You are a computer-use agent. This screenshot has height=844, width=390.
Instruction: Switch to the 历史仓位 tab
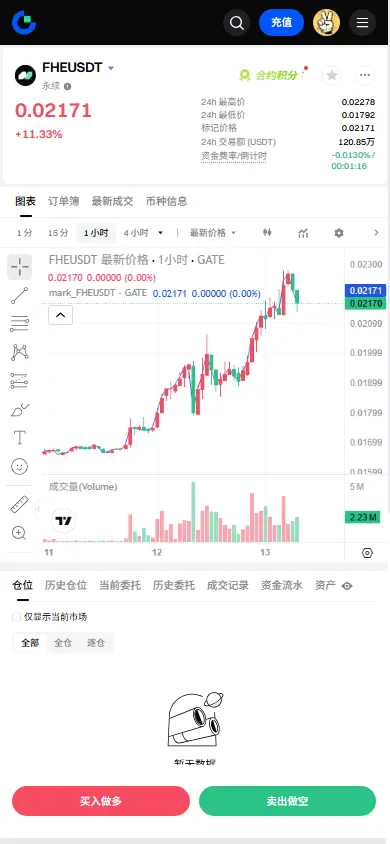tap(66, 586)
